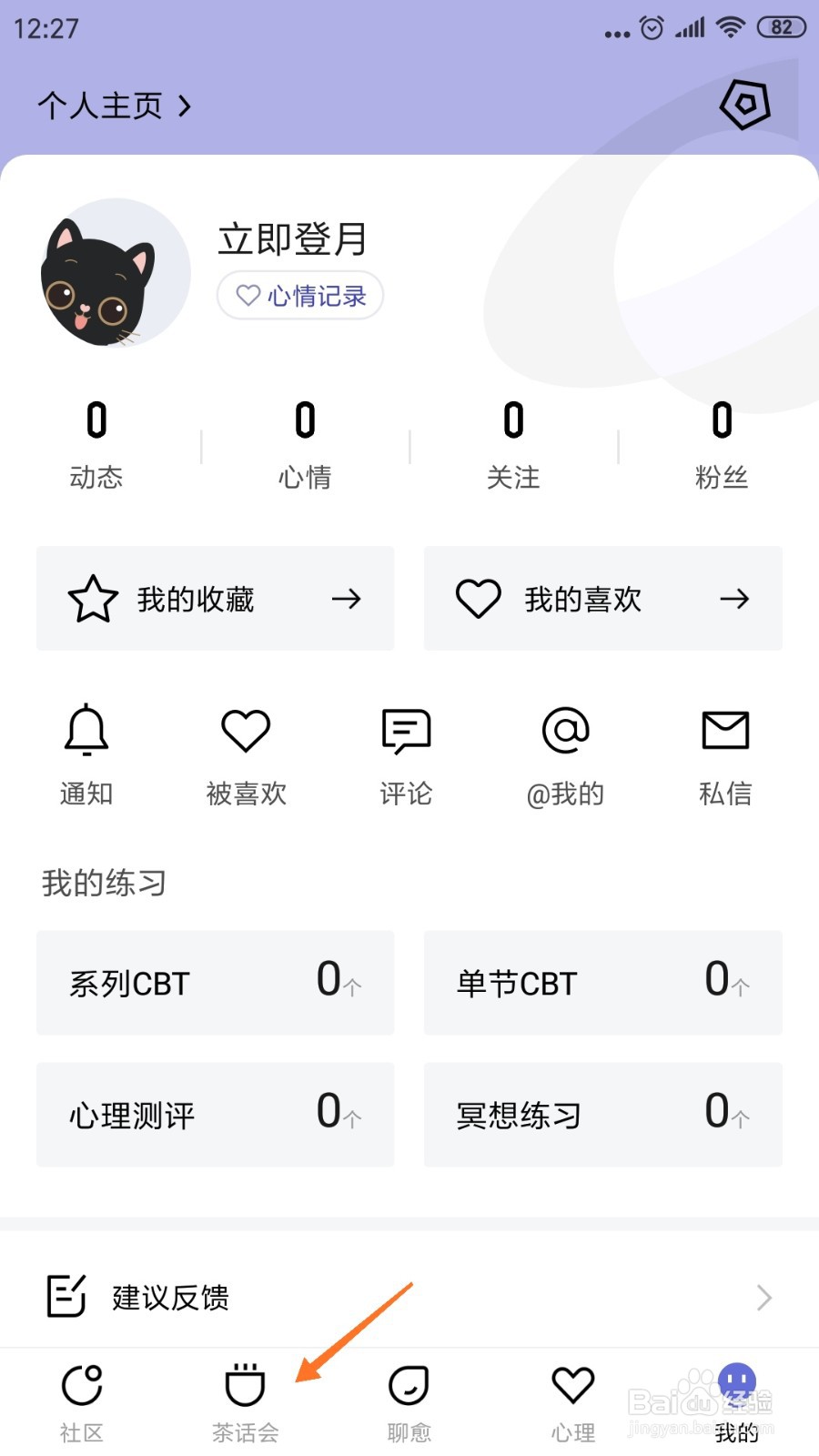Open @我的 mentions

click(565, 753)
